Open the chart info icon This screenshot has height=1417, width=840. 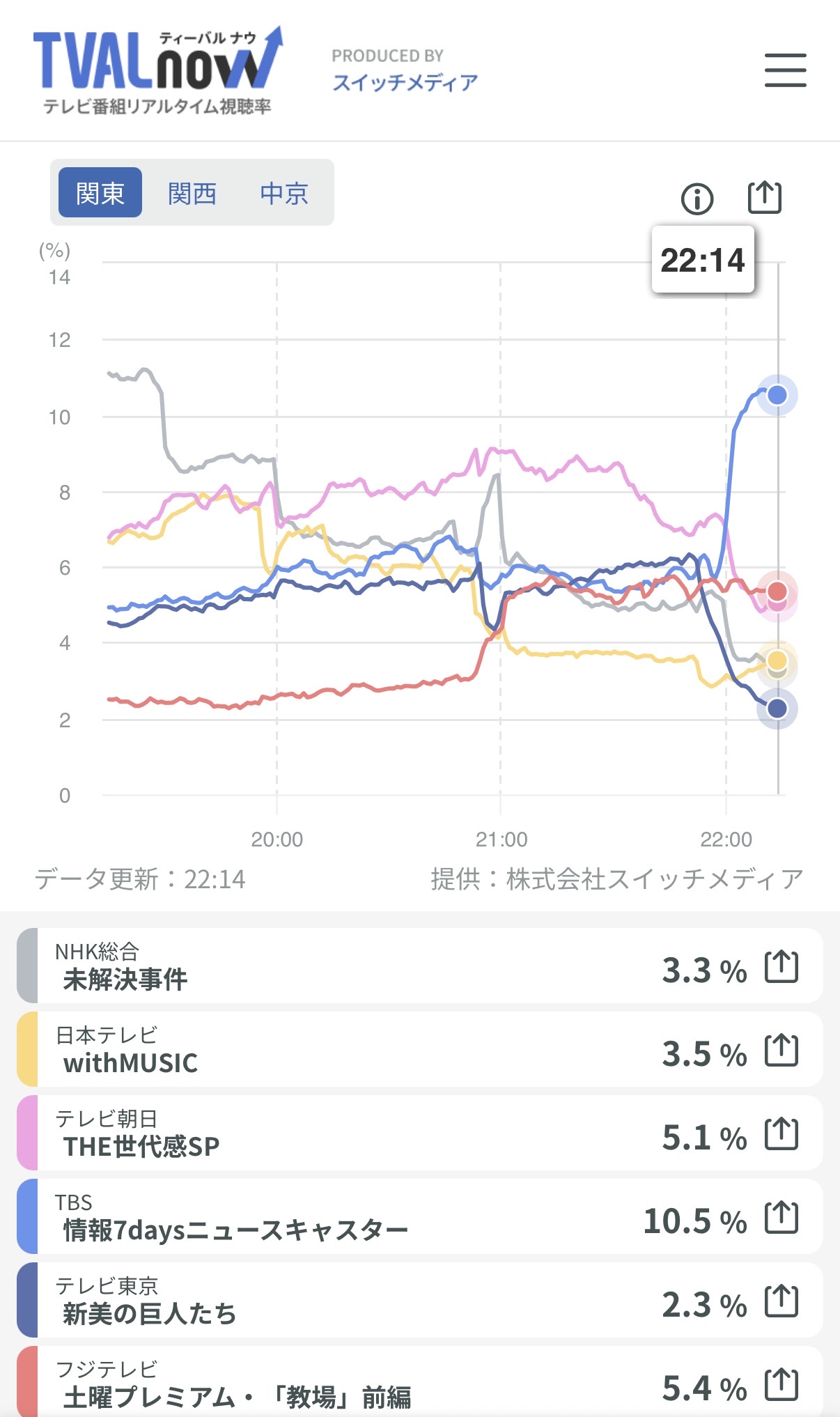pos(697,199)
